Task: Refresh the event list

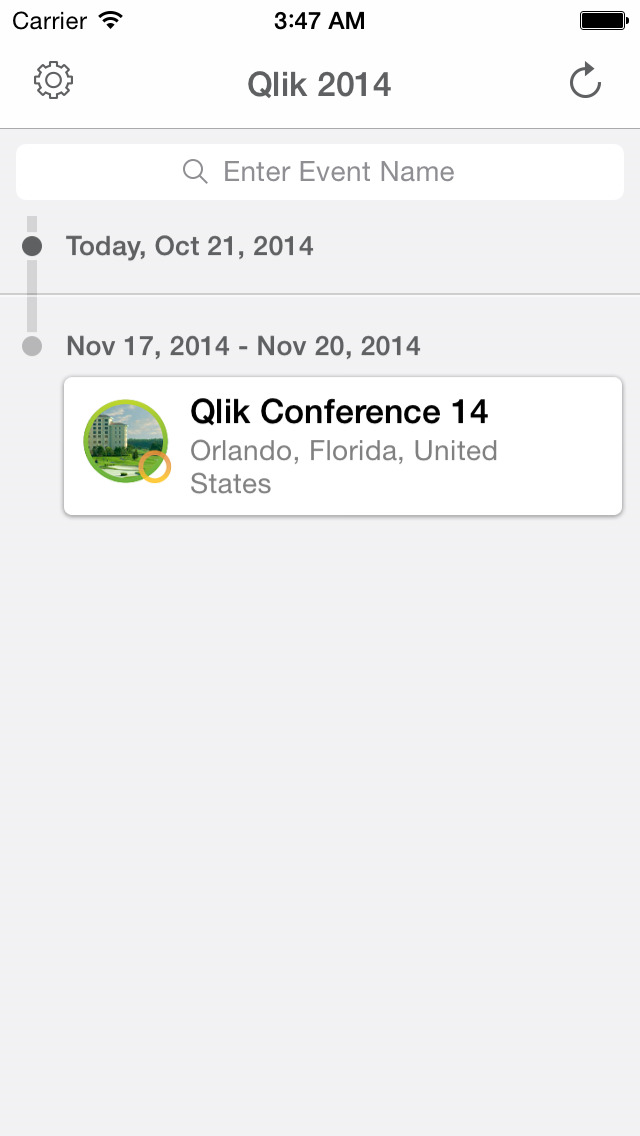Action: pyautogui.click(x=585, y=80)
